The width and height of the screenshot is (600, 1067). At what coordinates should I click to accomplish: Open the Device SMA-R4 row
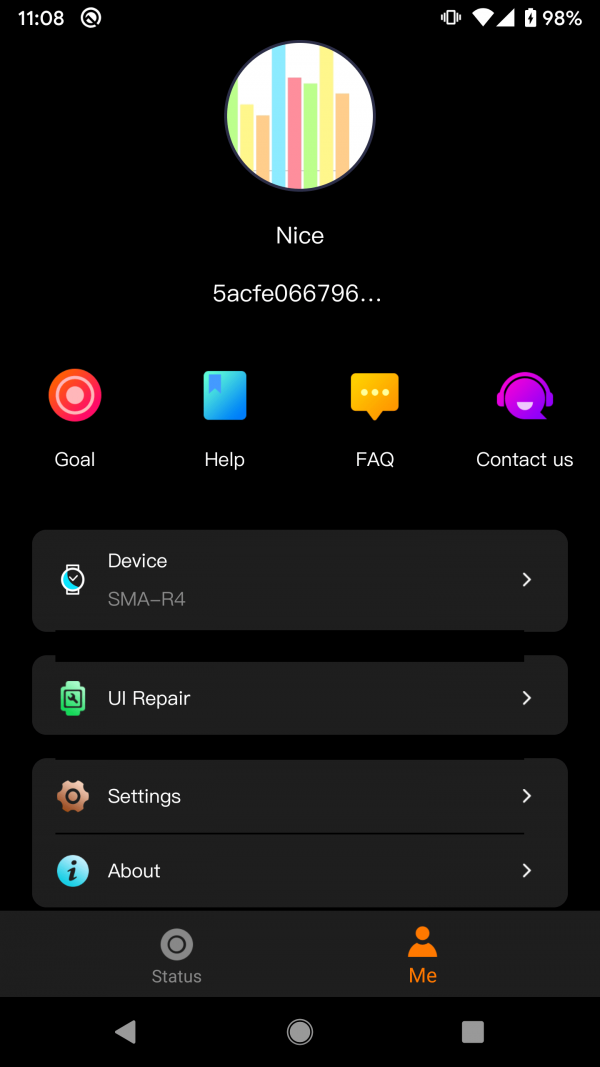(x=300, y=580)
